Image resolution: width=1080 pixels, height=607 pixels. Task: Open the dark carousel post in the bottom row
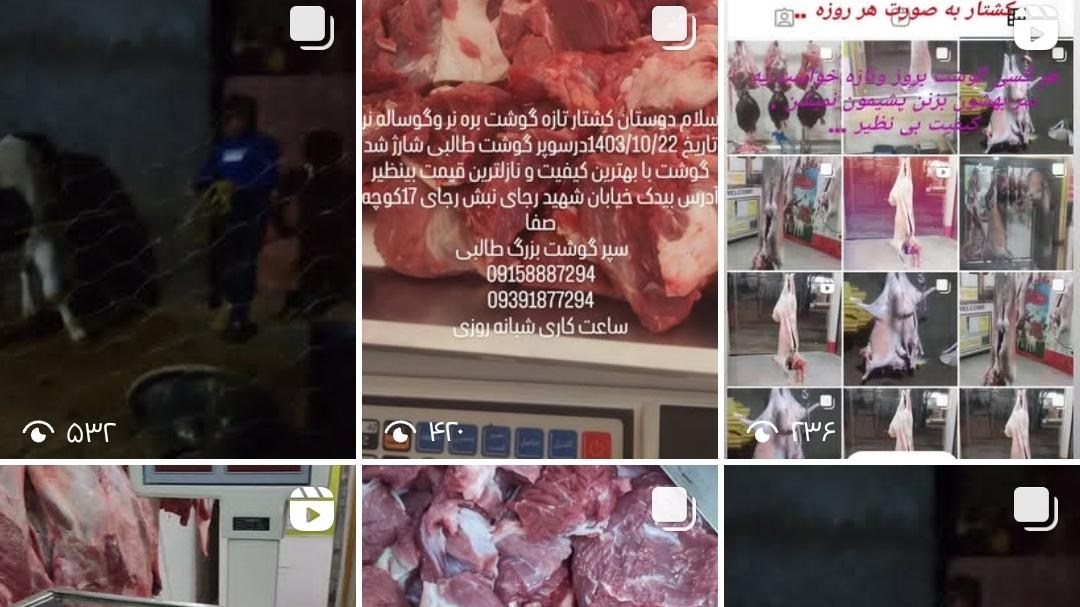pyautogui.click(x=900, y=537)
